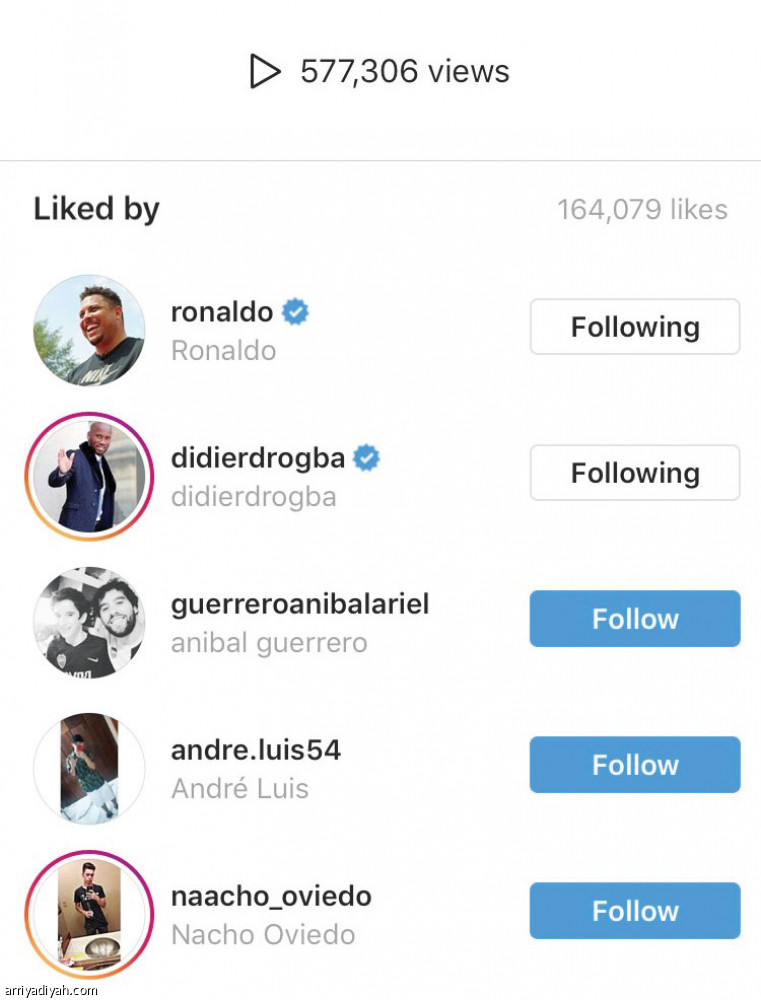The image size is (761, 1000).
Task: View naacho_oviedo's story avatar
Action: click(x=89, y=913)
